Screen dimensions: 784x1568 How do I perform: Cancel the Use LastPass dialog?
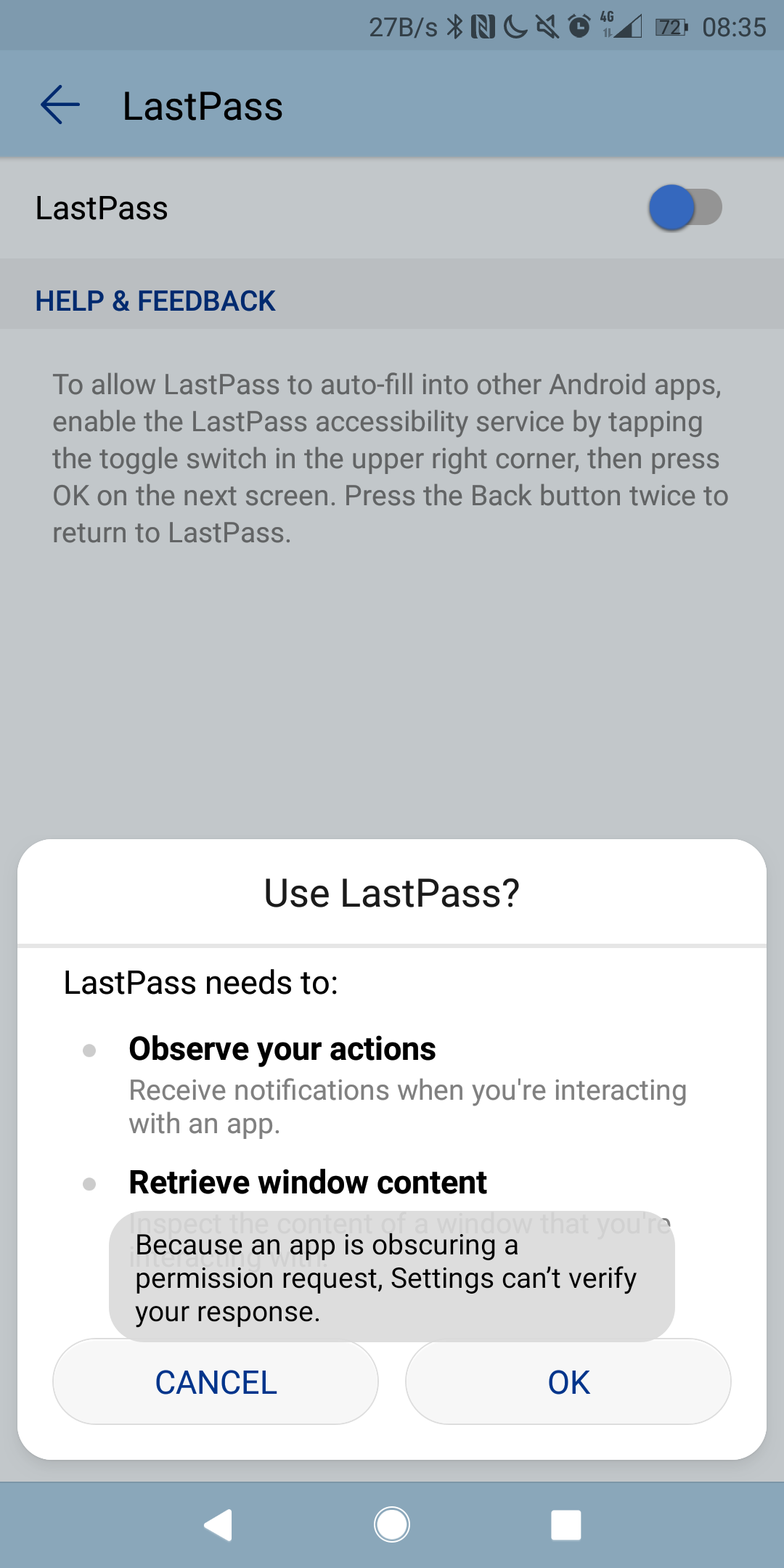point(216,1381)
